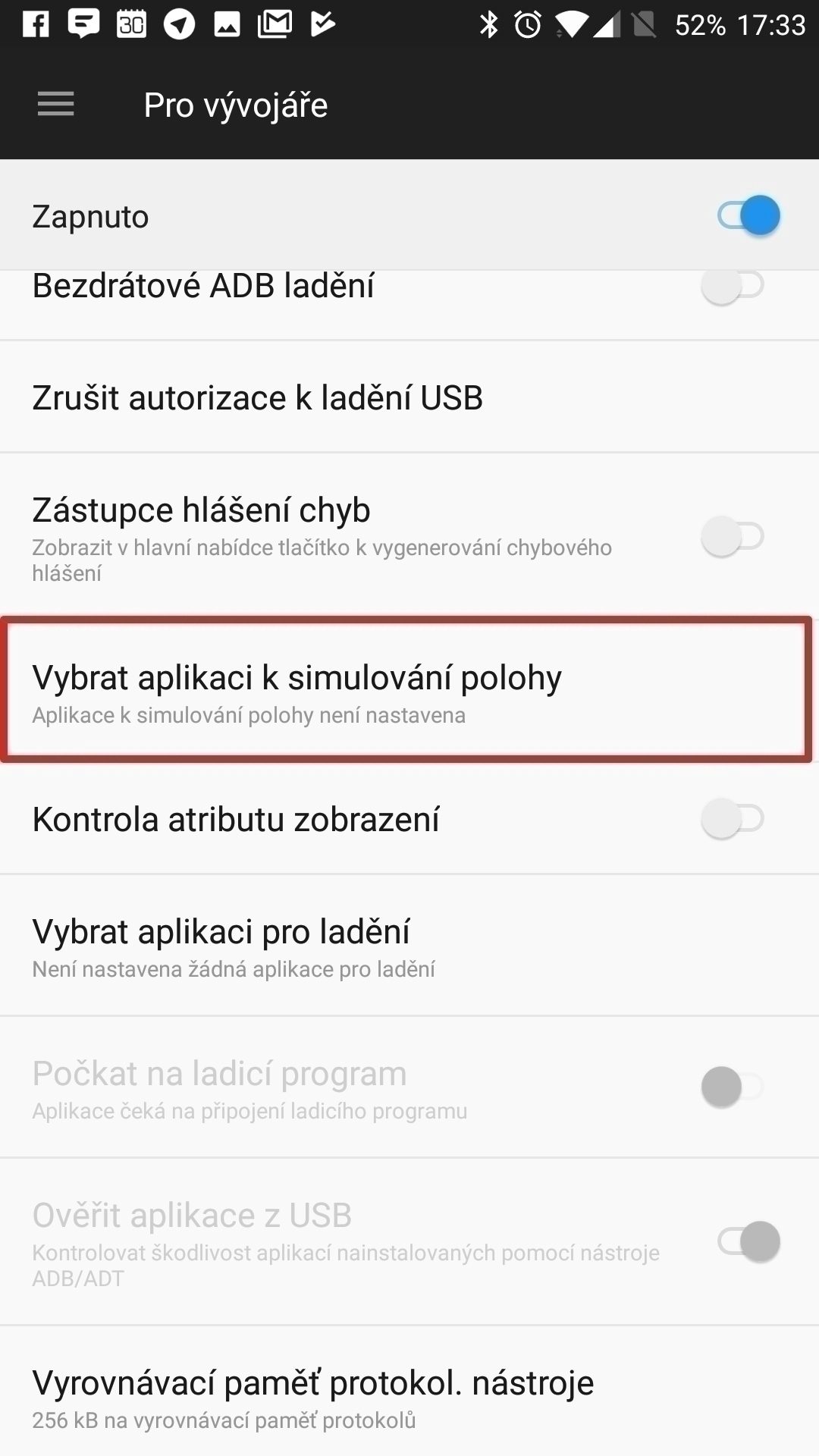
Task: Open Vybrat aplikaci k simulování polohy
Action: pyautogui.click(x=409, y=689)
